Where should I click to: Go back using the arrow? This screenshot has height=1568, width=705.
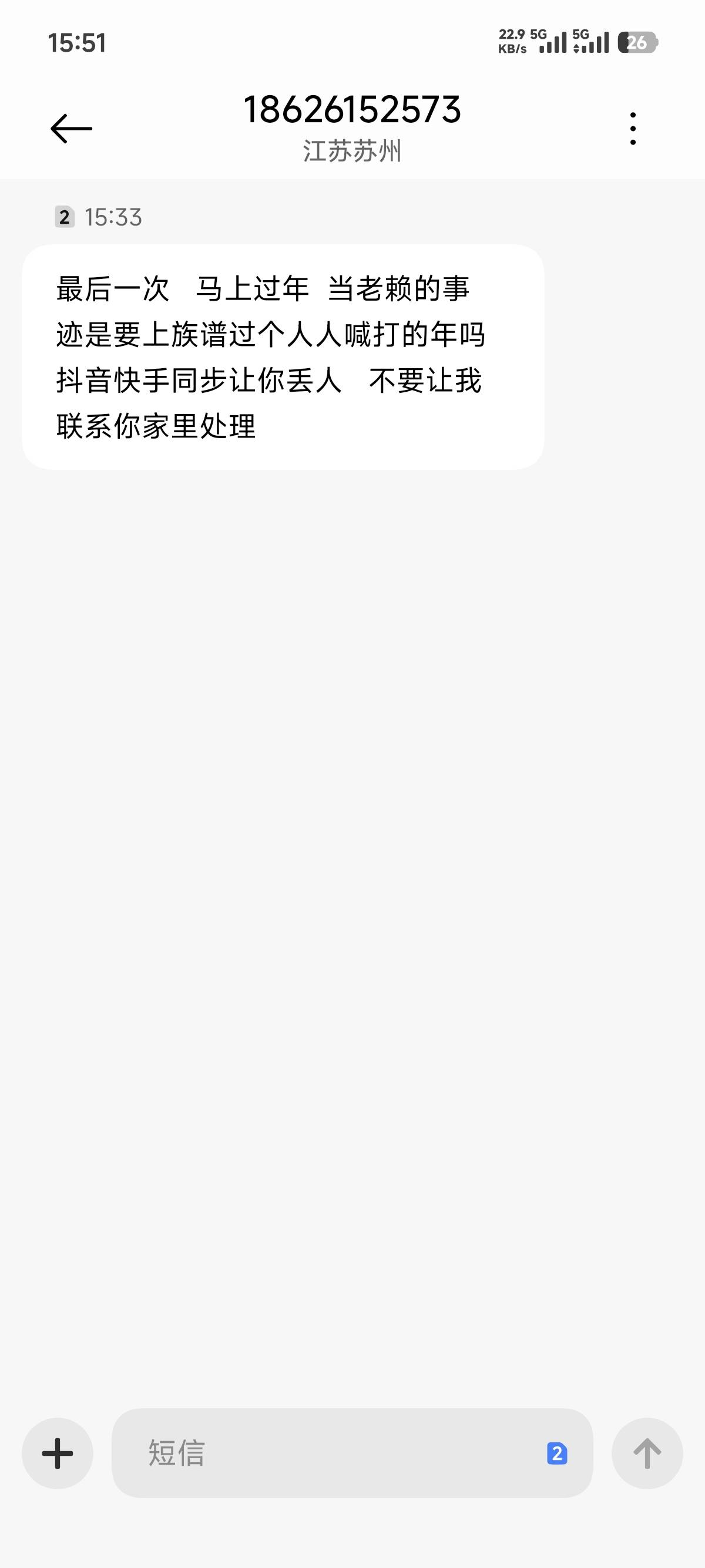(x=71, y=129)
